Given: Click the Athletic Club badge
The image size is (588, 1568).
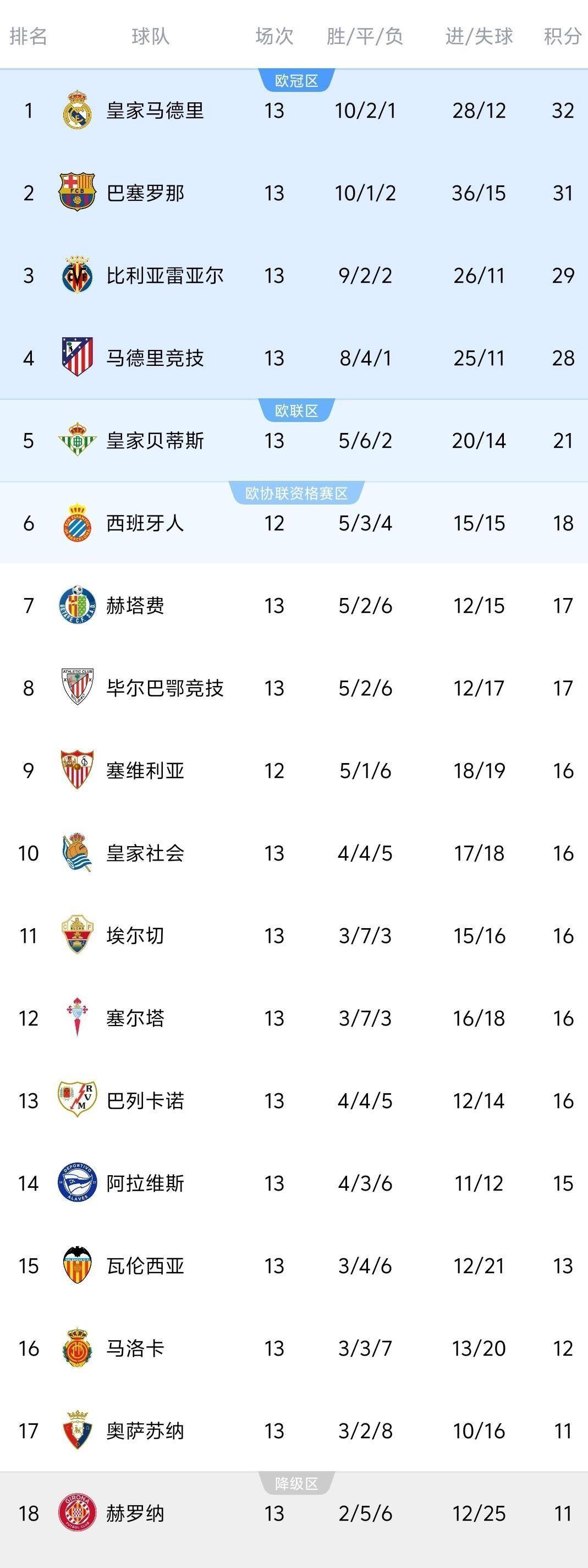Looking at the screenshot, I should click(78, 688).
